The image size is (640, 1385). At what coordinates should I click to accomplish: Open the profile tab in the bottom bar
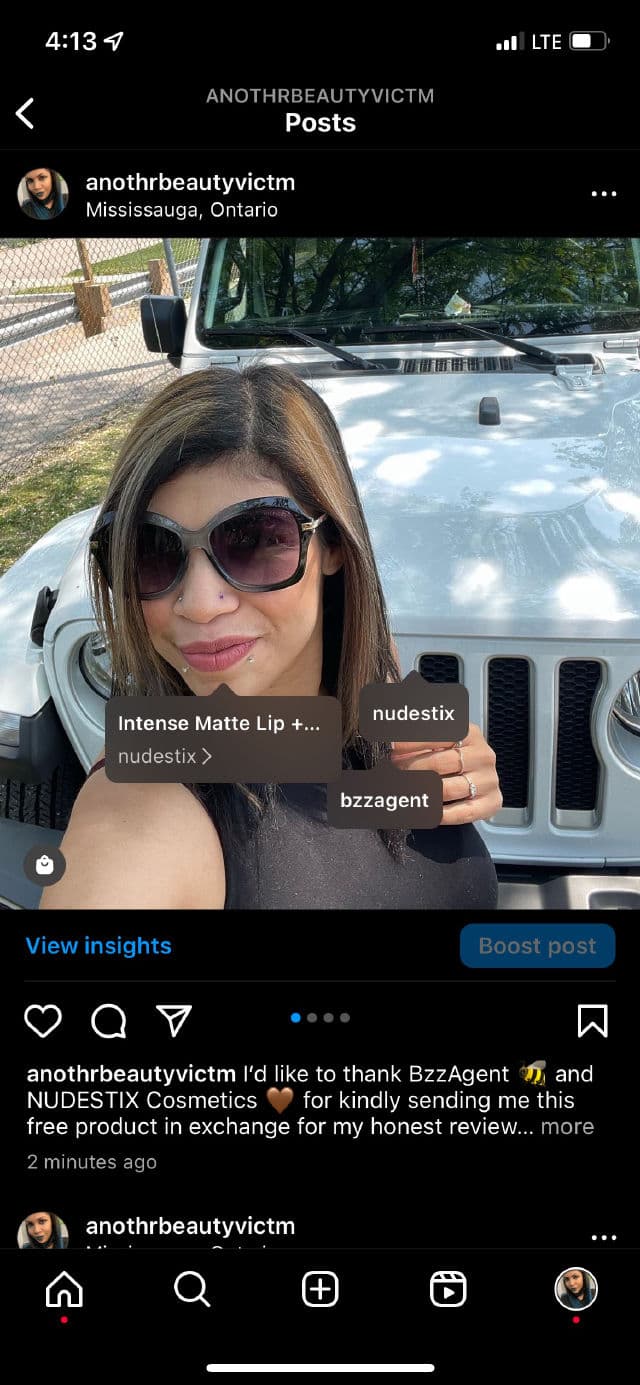click(576, 1289)
